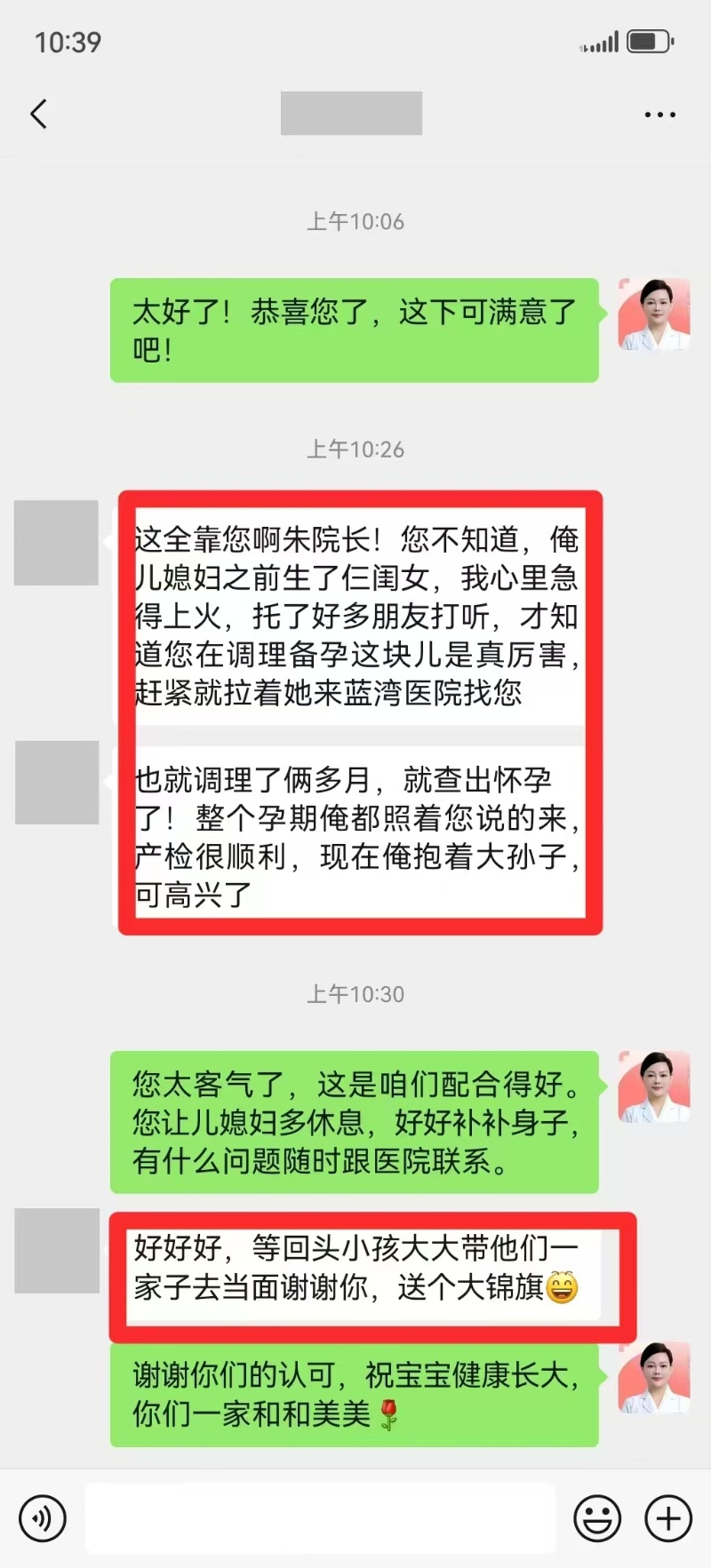Tap the 上午10:30 timestamp
The height and width of the screenshot is (1568, 711).
[x=355, y=995]
